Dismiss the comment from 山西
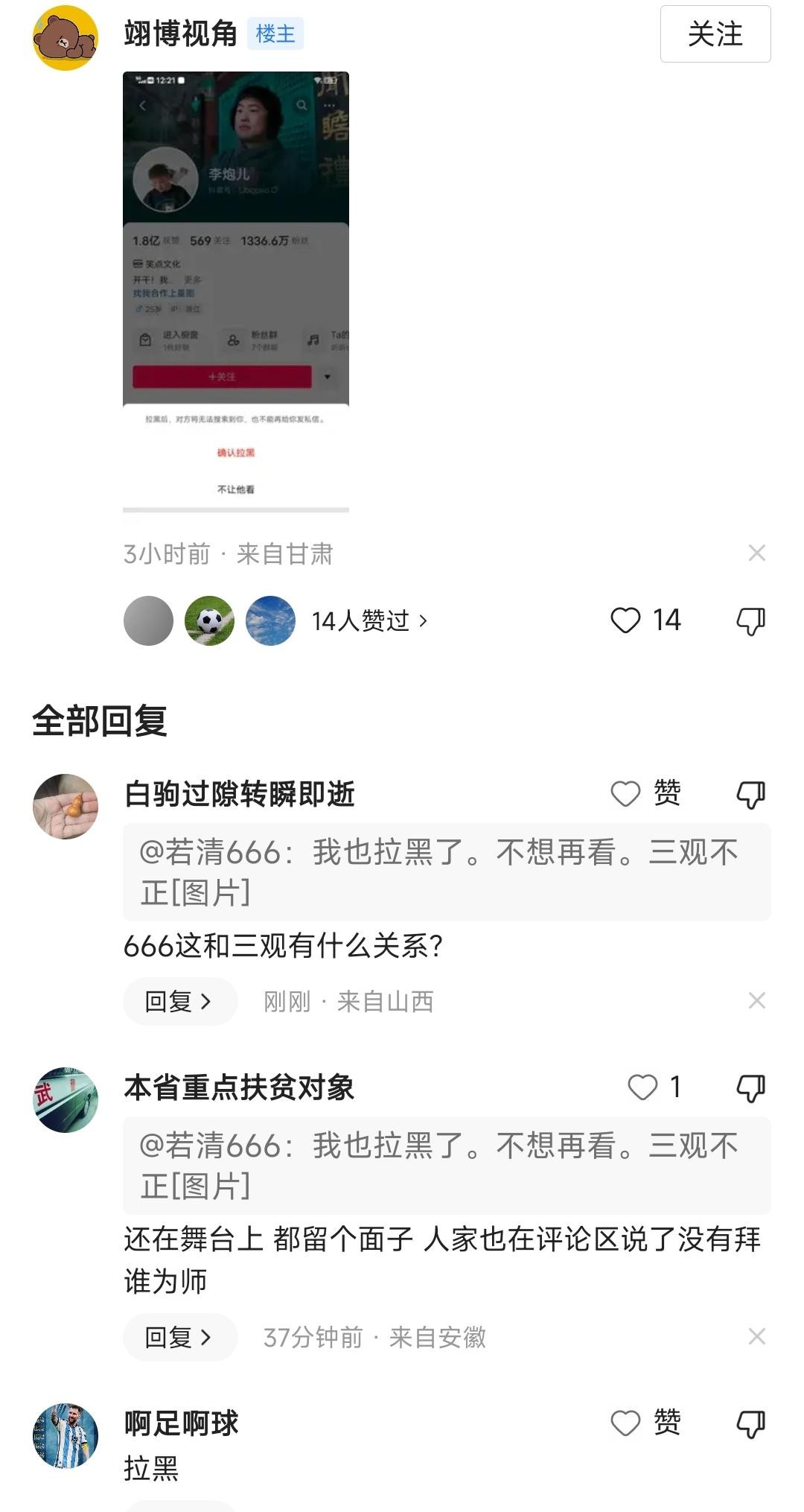The height and width of the screenshot is (1512, 804). 756,1000
